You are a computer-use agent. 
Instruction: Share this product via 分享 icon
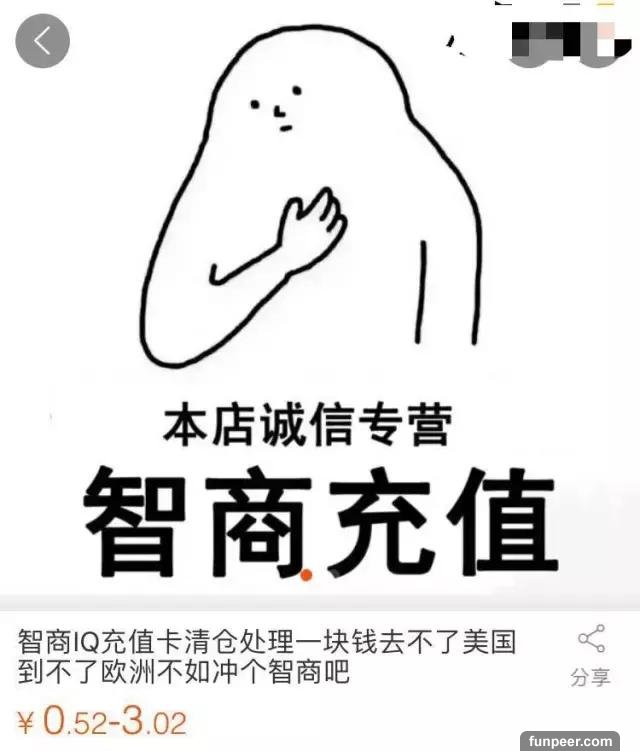(591, 655)
